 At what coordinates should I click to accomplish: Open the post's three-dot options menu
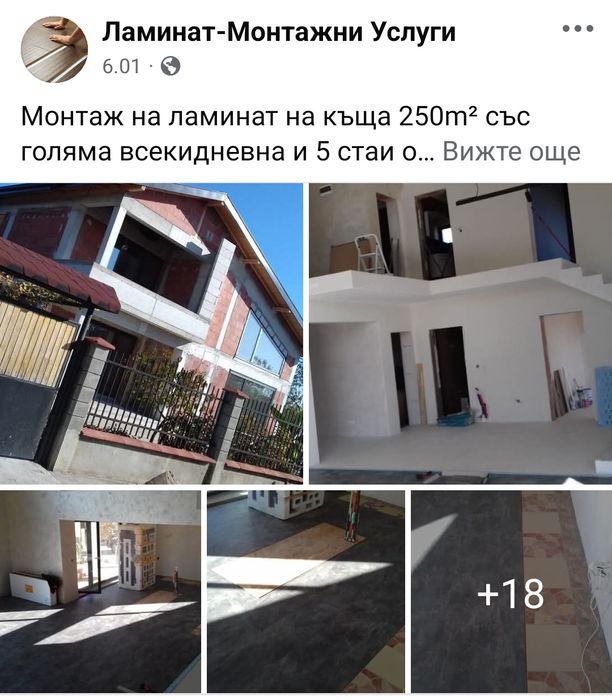coord(577,30)
